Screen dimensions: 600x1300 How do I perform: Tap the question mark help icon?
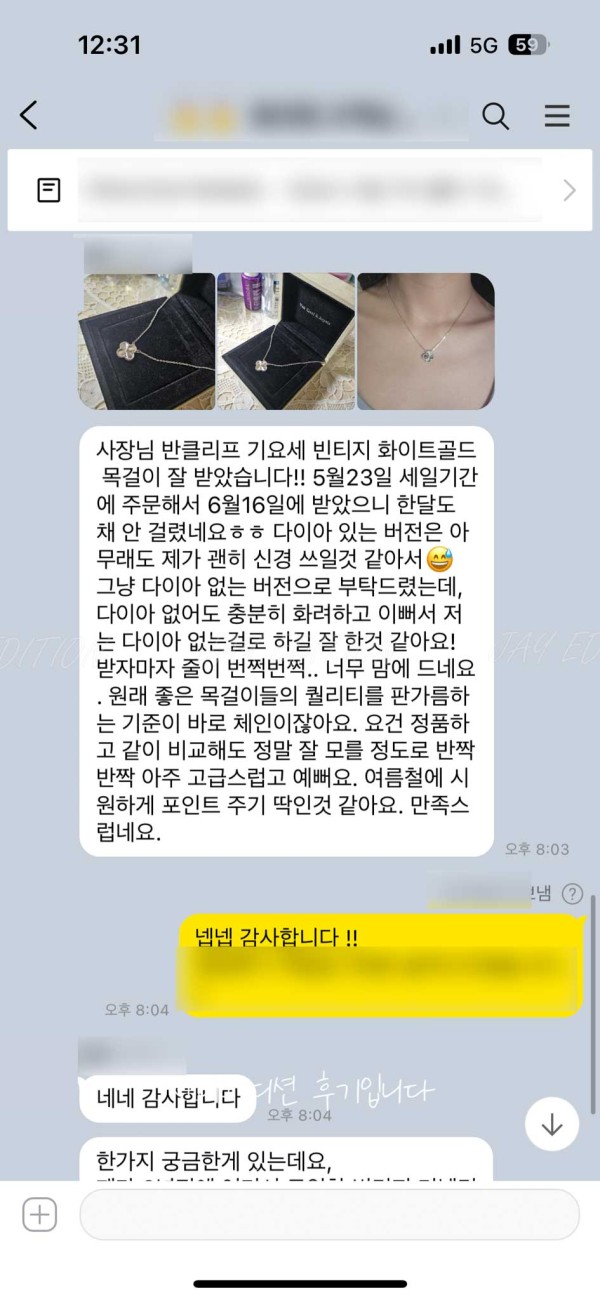572,894
